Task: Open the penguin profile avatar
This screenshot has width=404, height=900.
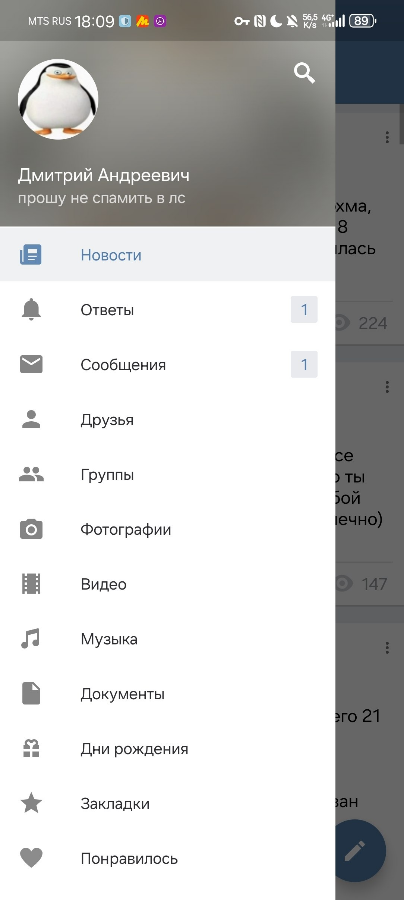Action: pos(58,99)
